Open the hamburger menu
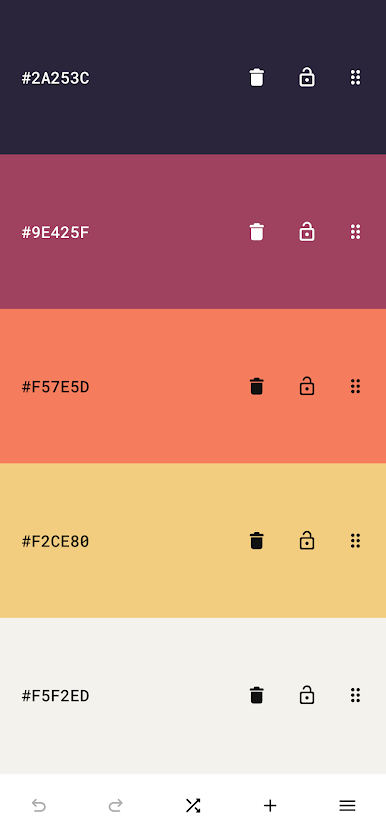 (x=348, y=806)
